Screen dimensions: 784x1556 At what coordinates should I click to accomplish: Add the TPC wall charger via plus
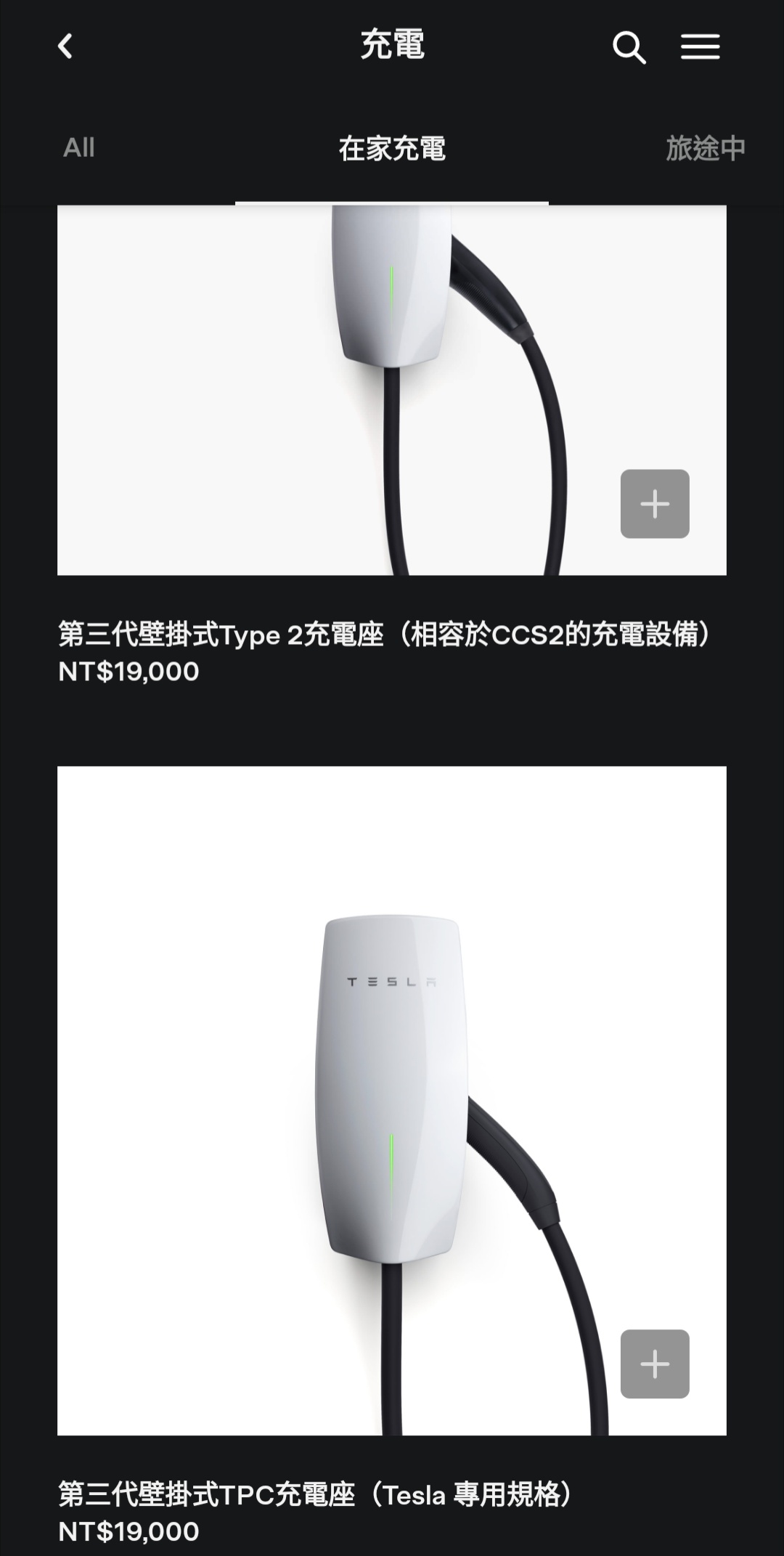[654, 1364]
